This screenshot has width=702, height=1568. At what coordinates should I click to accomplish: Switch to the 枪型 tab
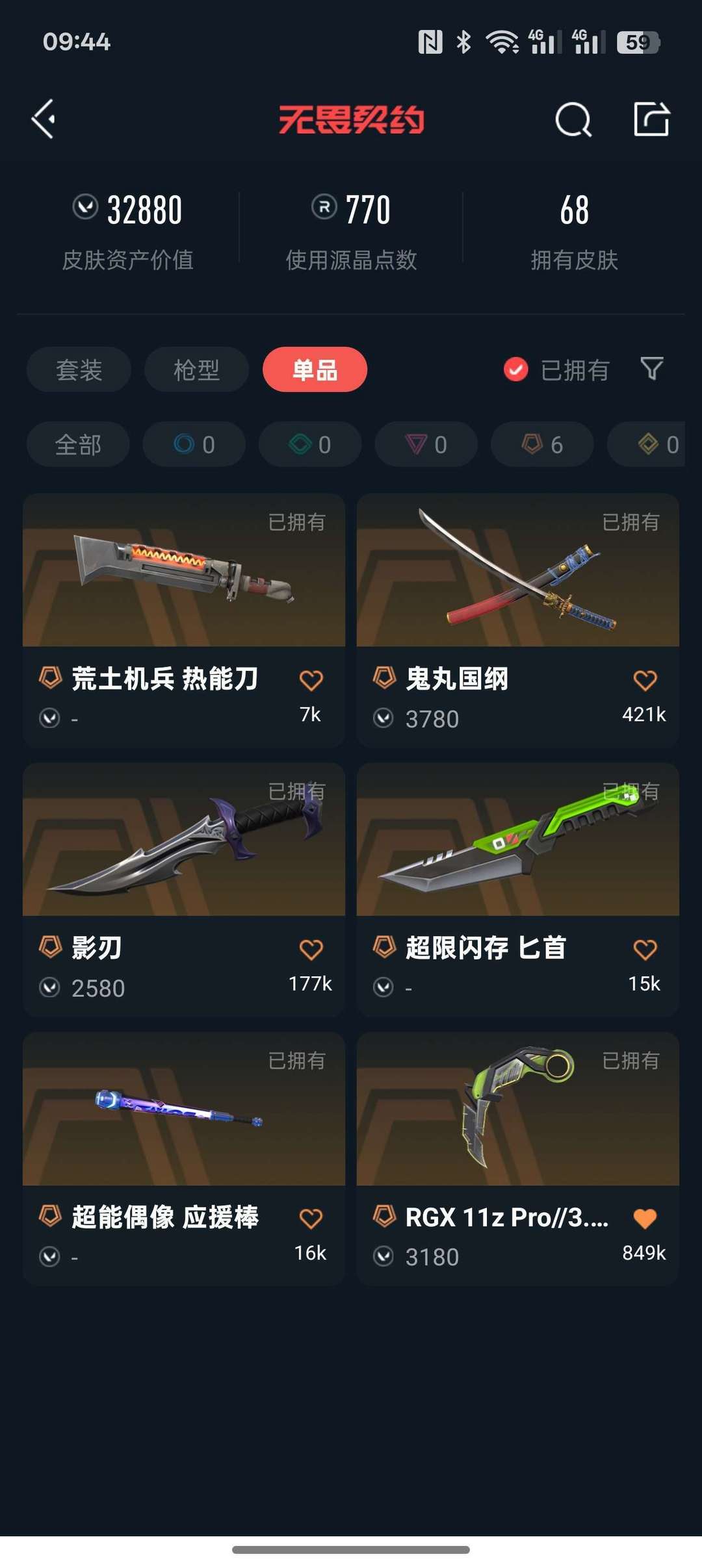[x=196, y=369]
